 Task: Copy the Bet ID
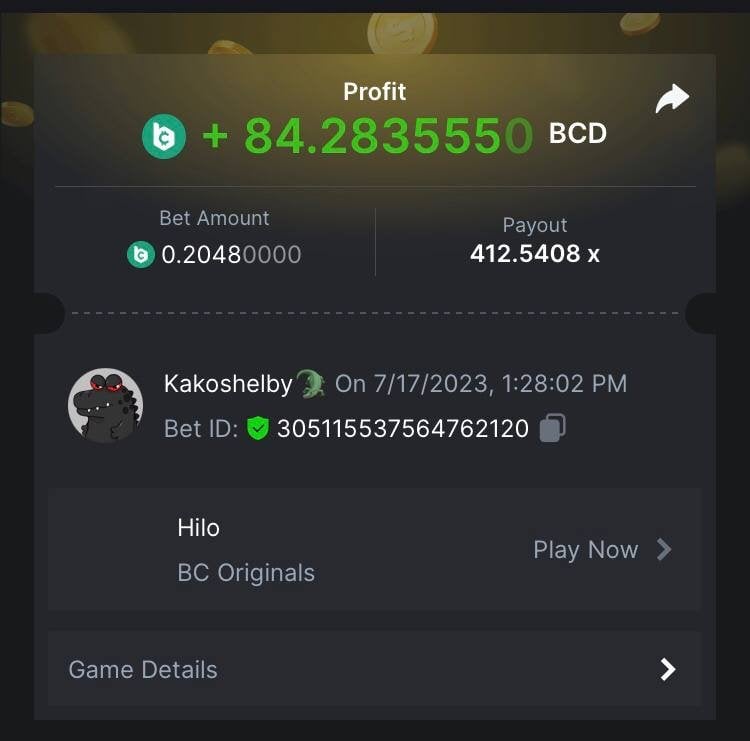(x=552, y=428)
